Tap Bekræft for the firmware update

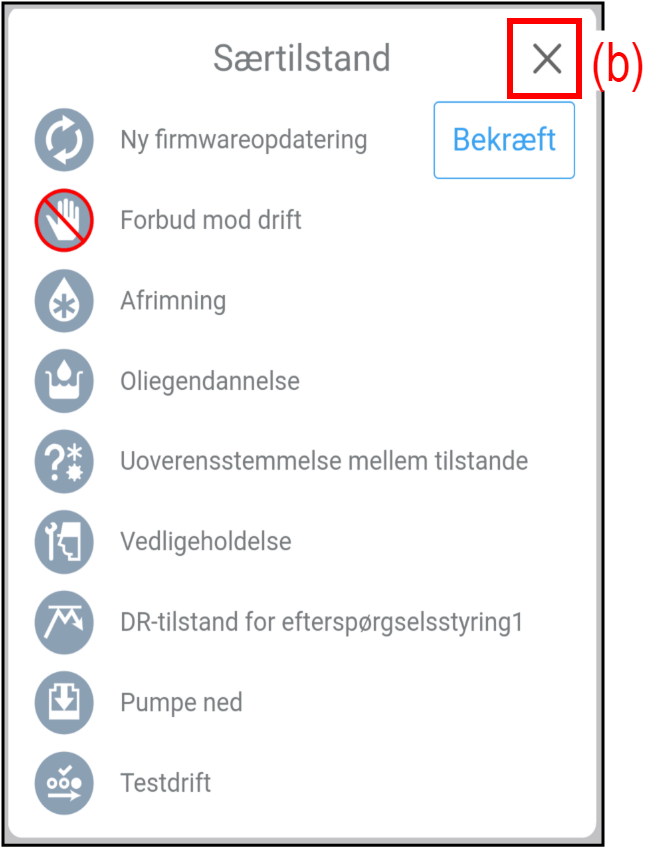click(x=504, y=140)
